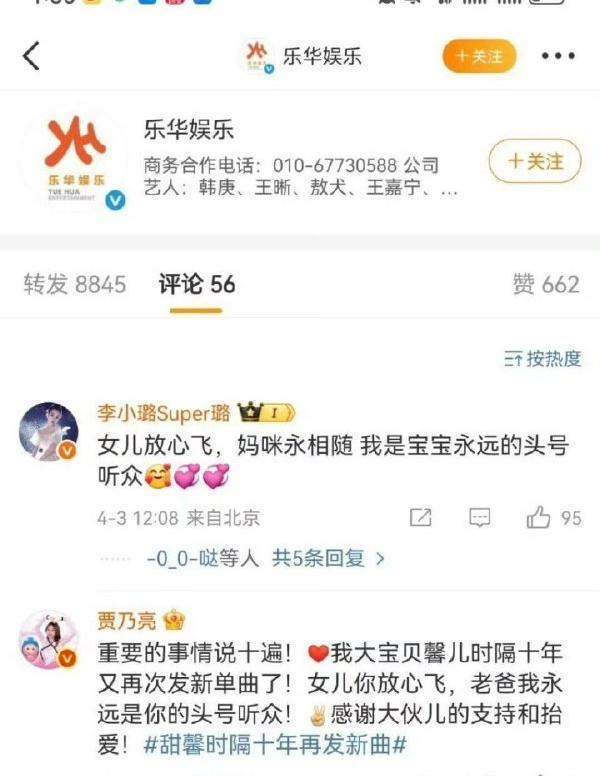Select the 评论 56 tab
Viewport: 600px width, 776px height.
[197, 285]
